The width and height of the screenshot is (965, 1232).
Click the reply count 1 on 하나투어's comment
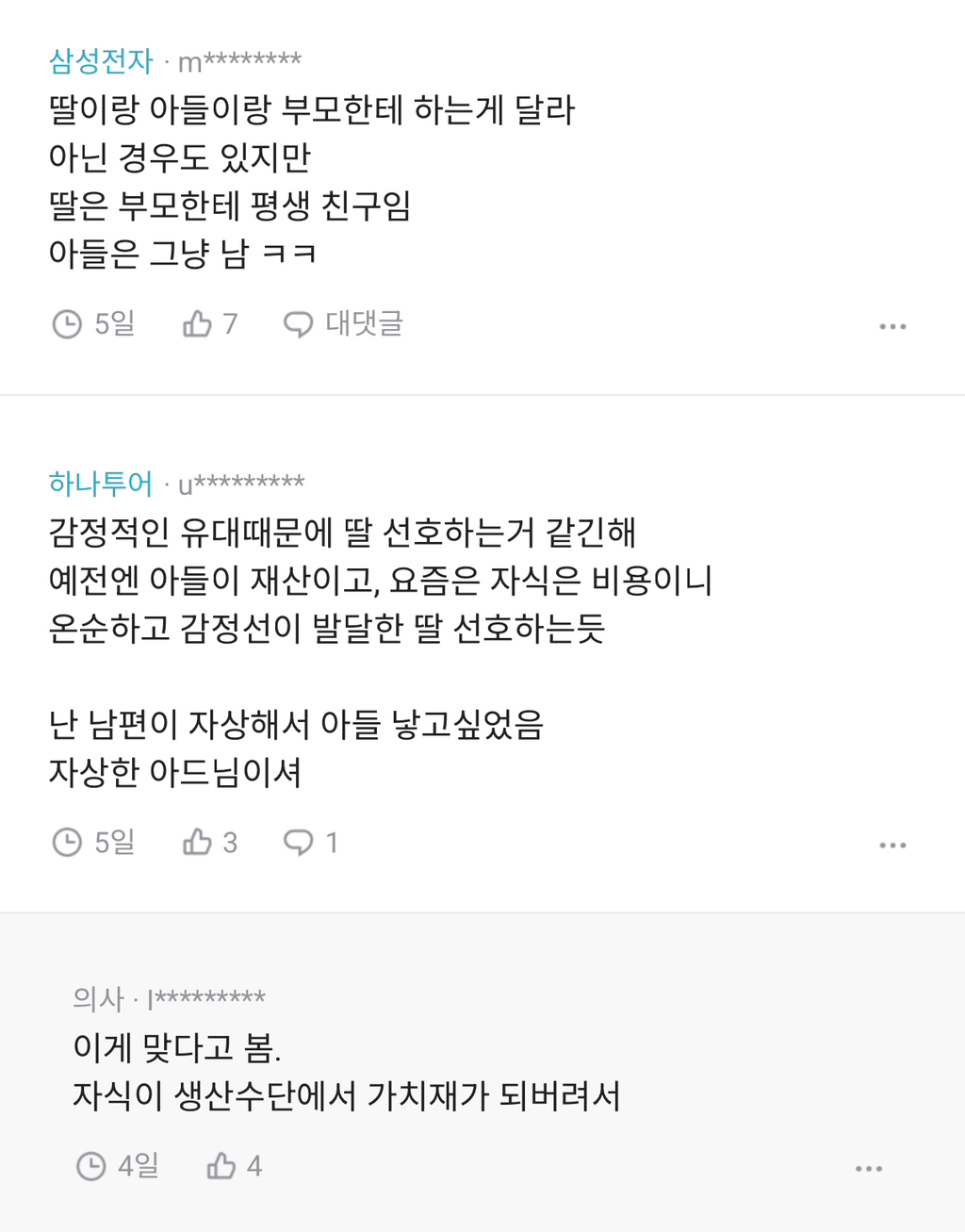coord(331,843)
